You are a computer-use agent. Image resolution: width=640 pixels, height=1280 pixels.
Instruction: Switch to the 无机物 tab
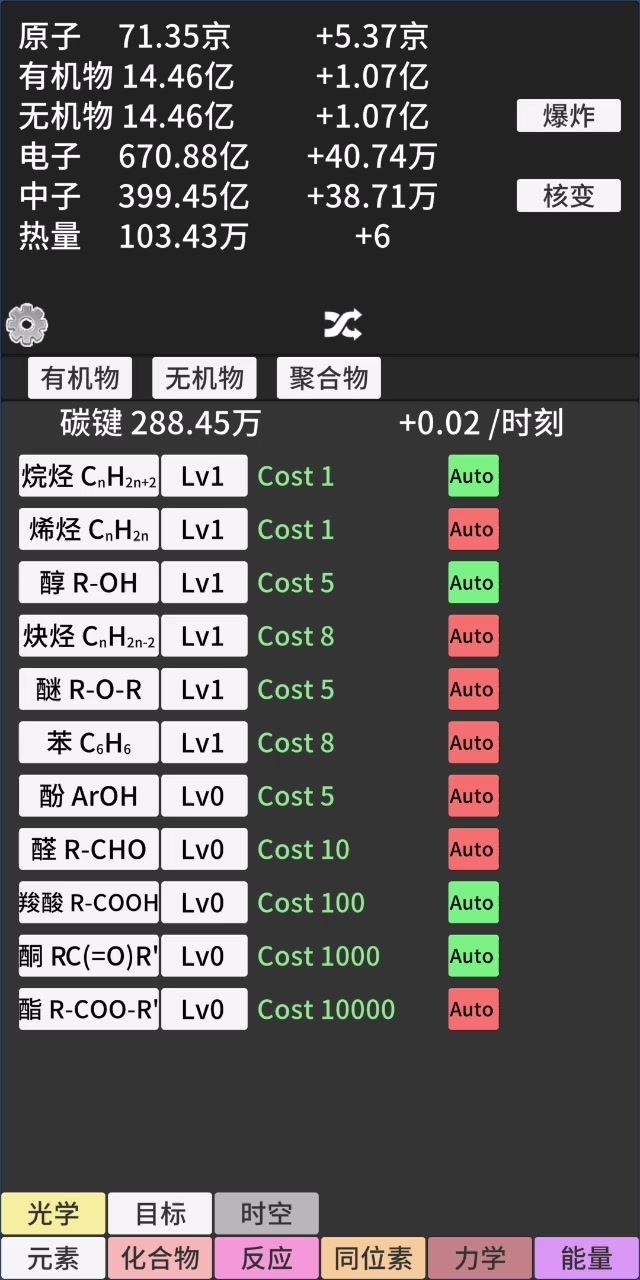[x=204, y=378]
